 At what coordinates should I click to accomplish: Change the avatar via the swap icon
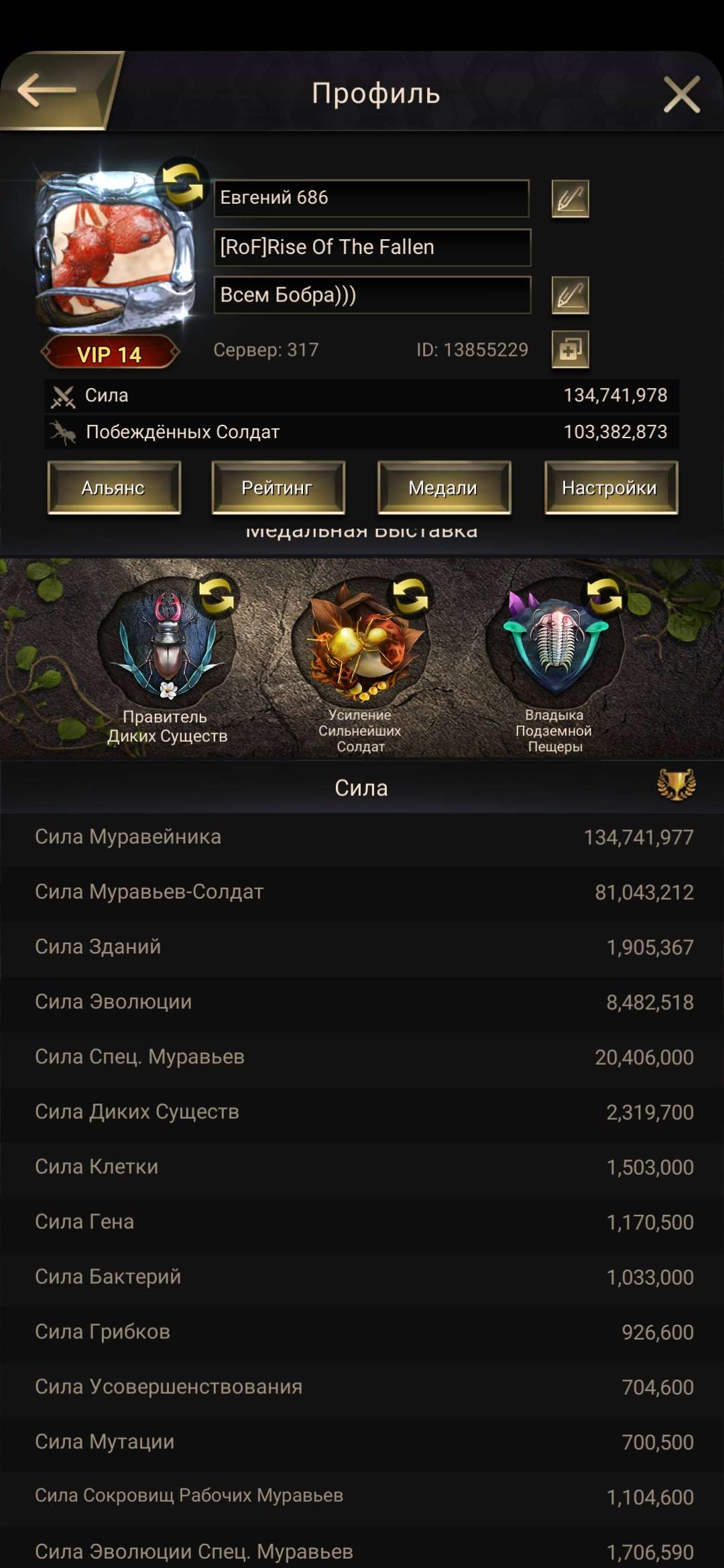(182, 184)
